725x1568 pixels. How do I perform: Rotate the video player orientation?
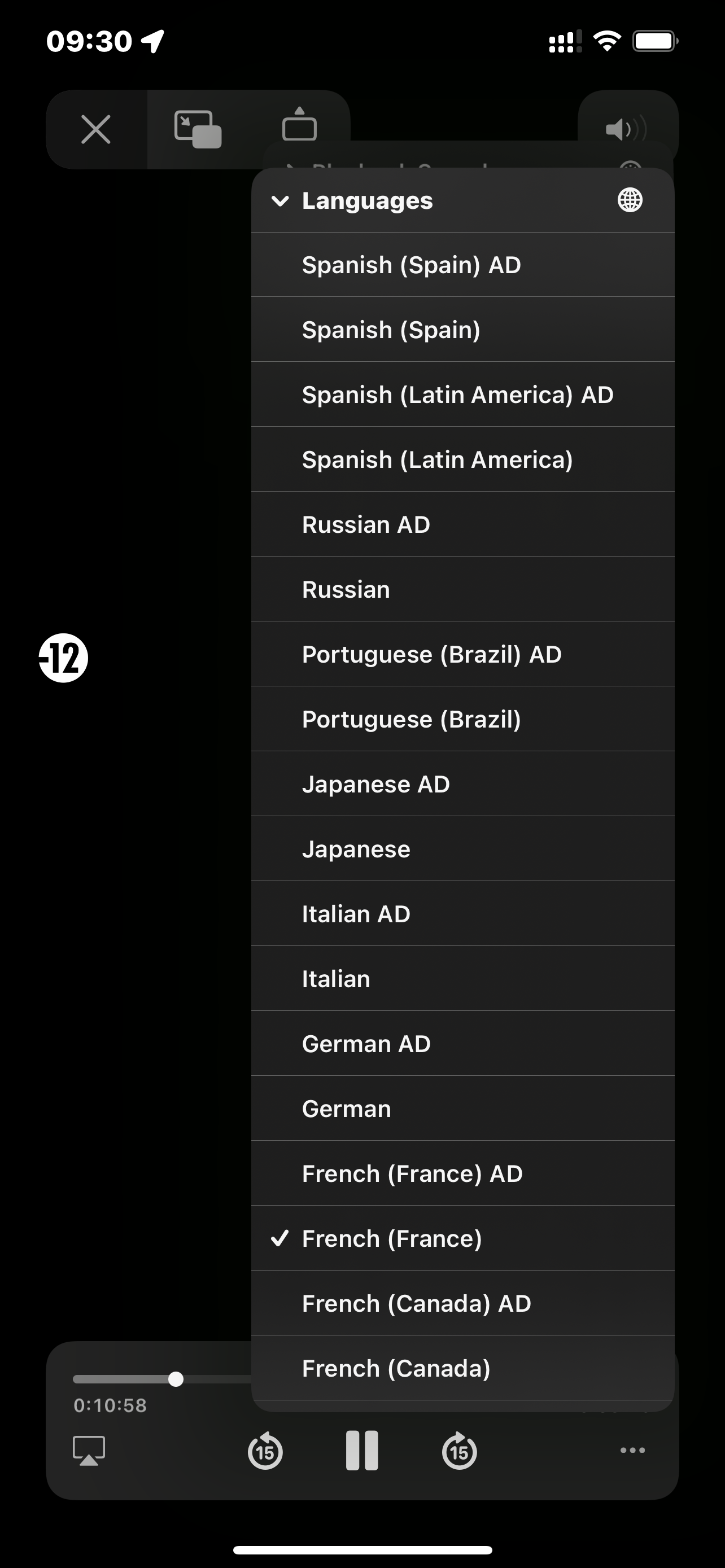tap(299, 125)
